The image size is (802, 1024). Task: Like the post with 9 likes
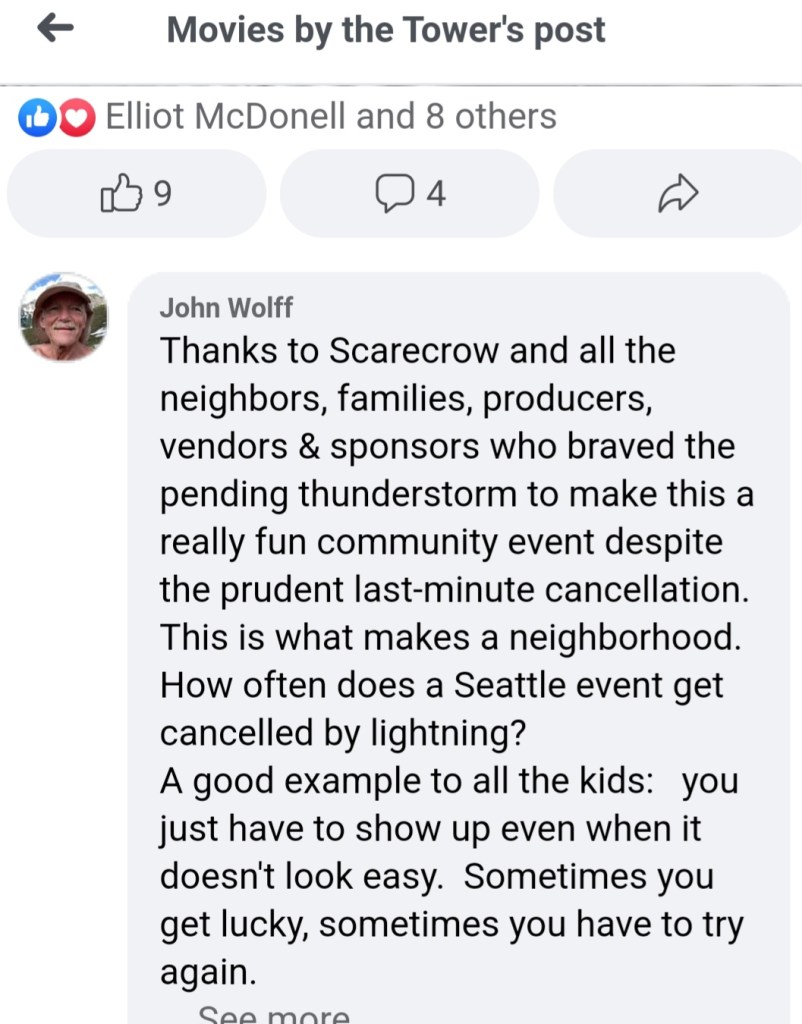point(137,193)
